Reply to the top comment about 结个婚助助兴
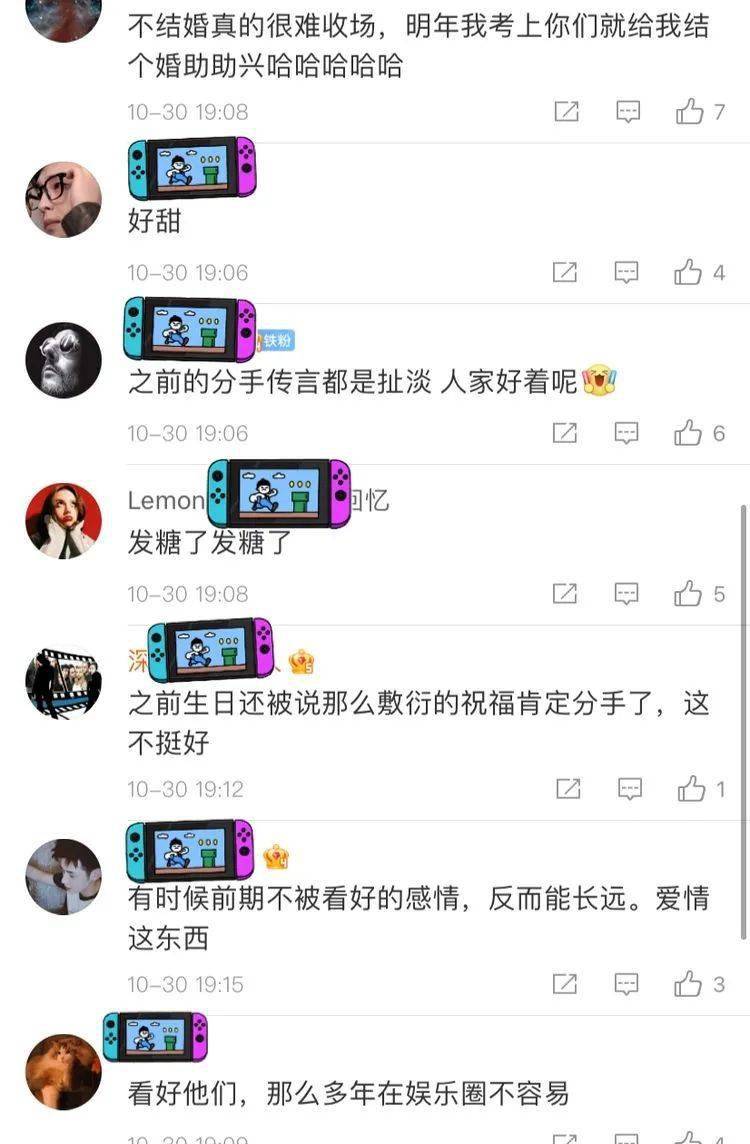Viewport: 750px width, 1144px height. pos(628,112)
